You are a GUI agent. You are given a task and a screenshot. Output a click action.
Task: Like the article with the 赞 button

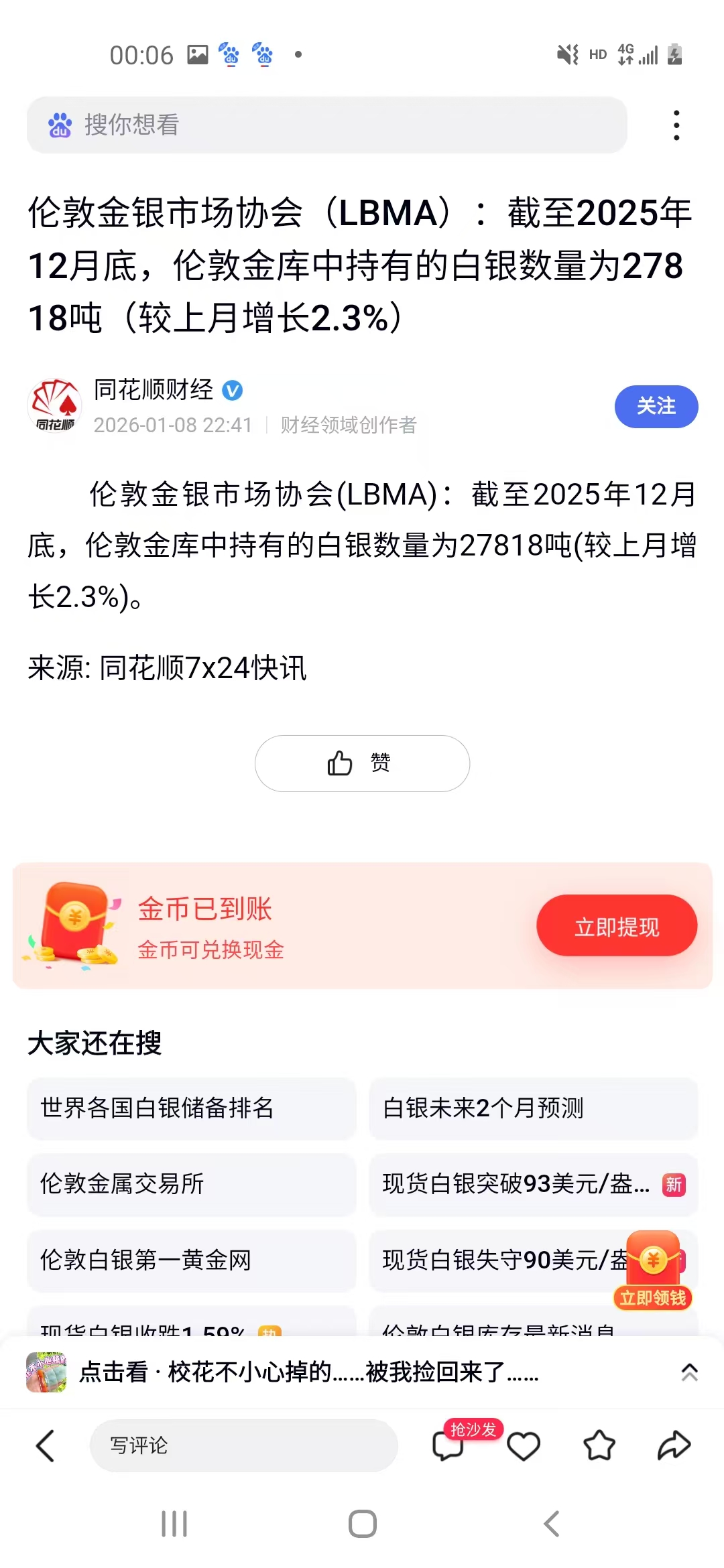coord(362,763)
